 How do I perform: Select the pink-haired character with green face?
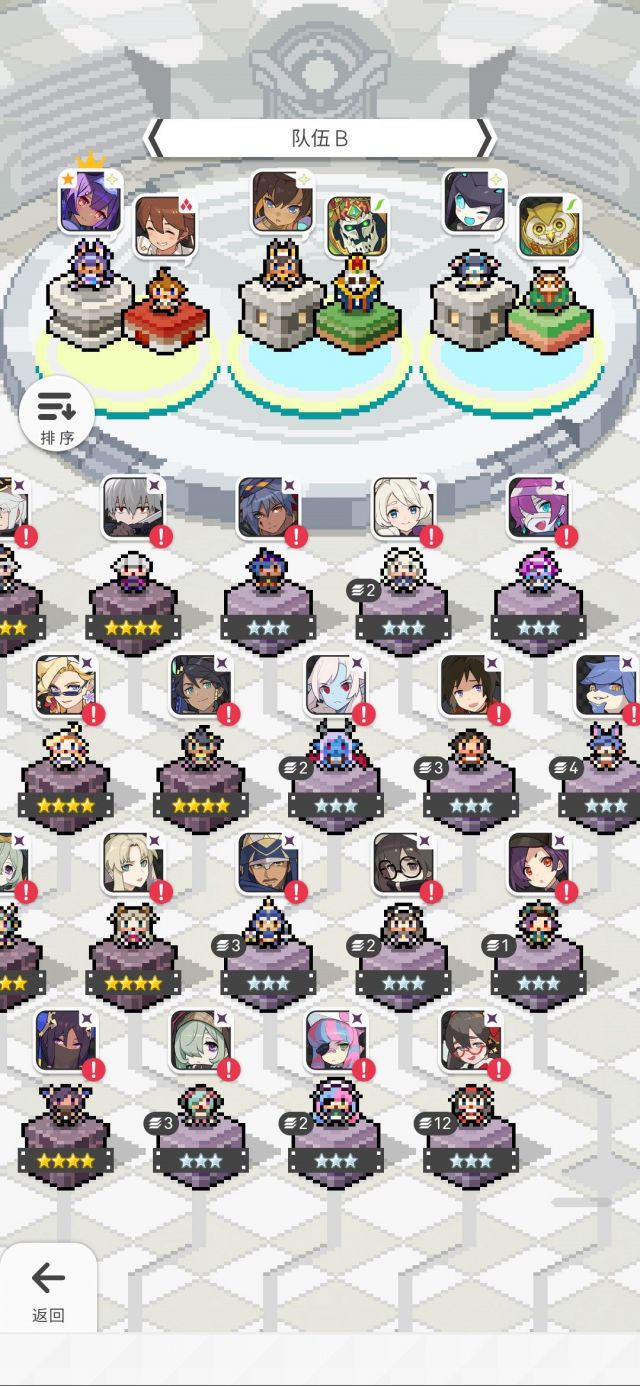pos(538,507)
